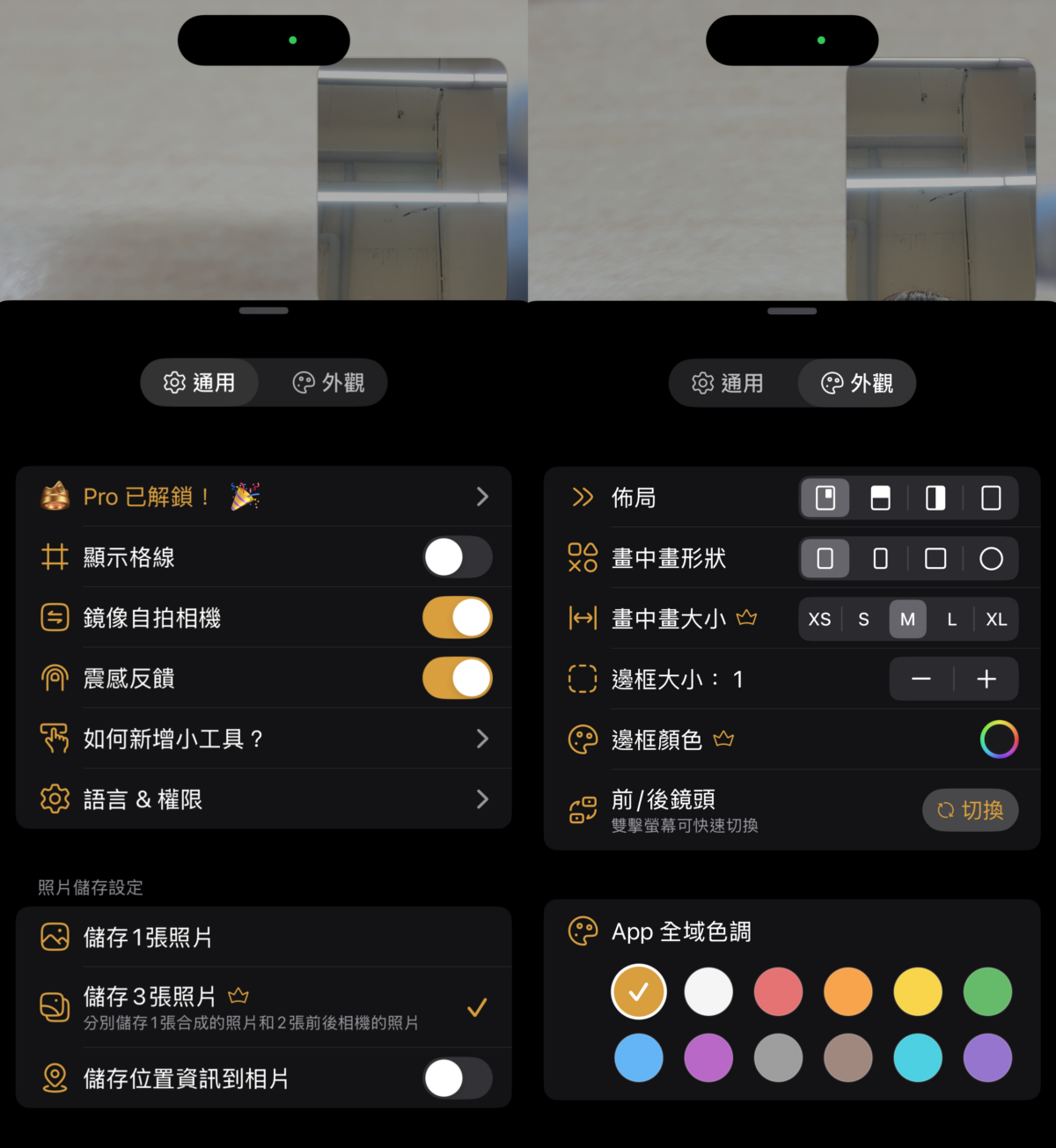Increase 邊框大小 with the plus button
1056x1148 pixels.
coord(986,680)
